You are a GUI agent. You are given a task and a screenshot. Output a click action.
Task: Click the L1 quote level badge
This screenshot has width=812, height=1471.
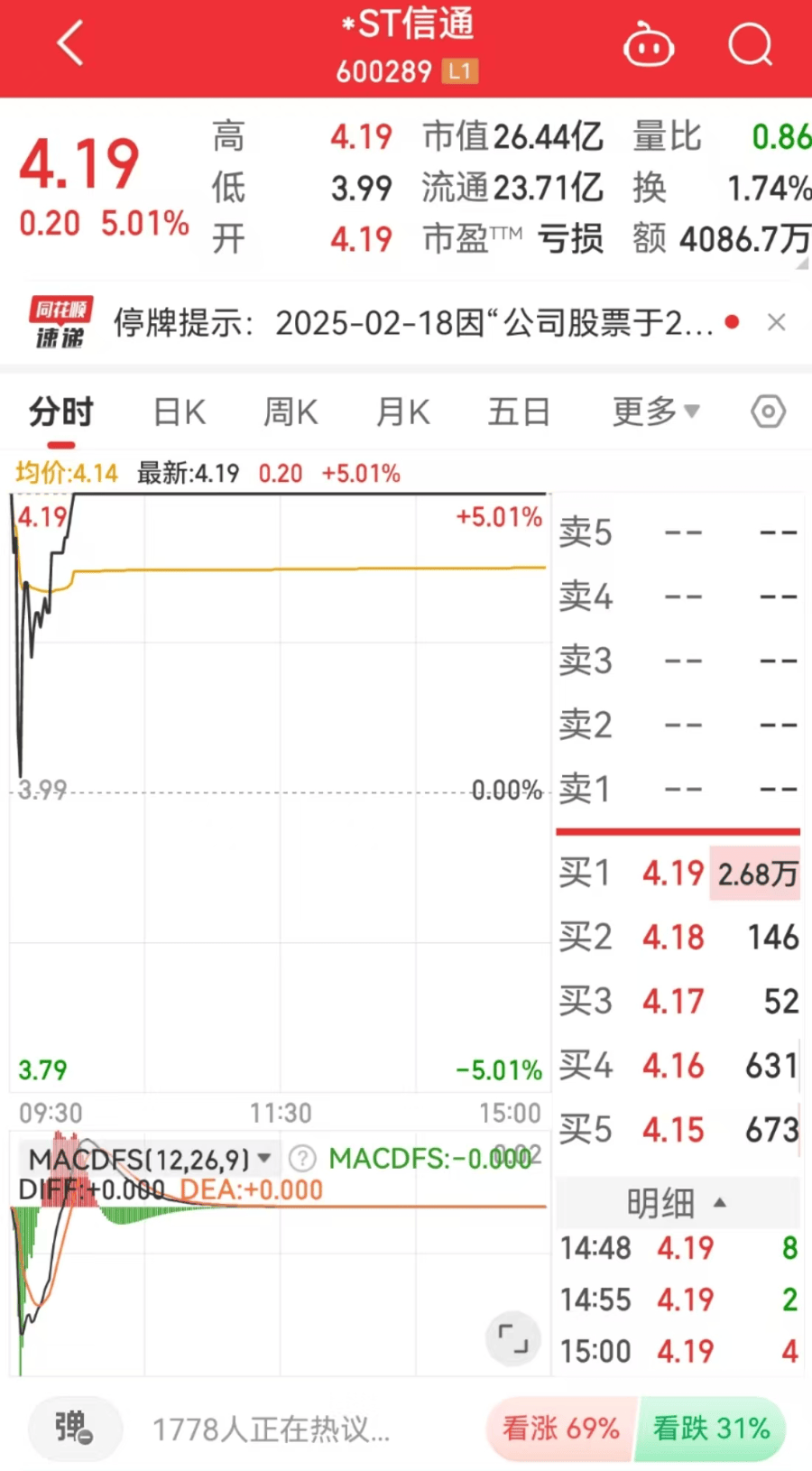[460, 71]
